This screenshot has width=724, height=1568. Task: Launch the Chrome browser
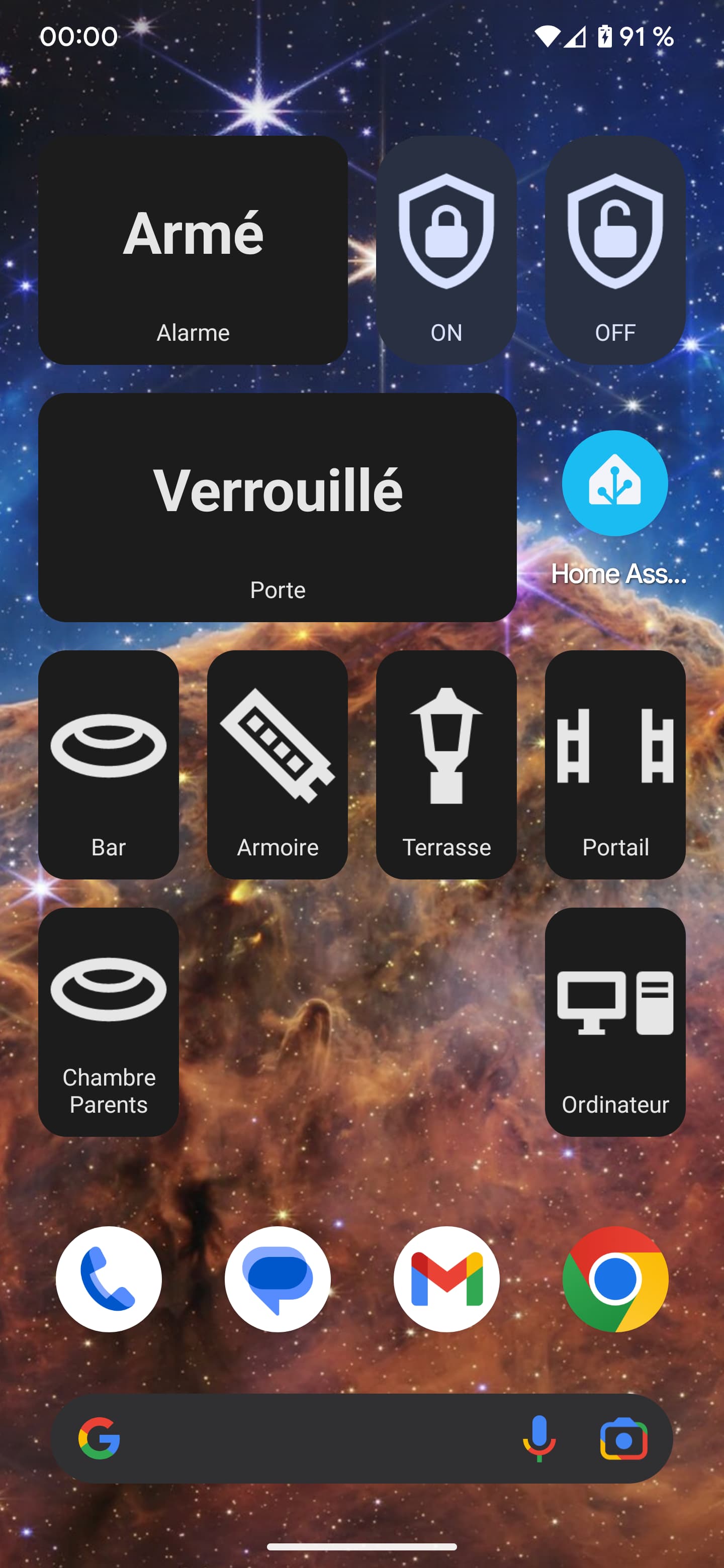pyautogui.click(x=615, y=1279)
